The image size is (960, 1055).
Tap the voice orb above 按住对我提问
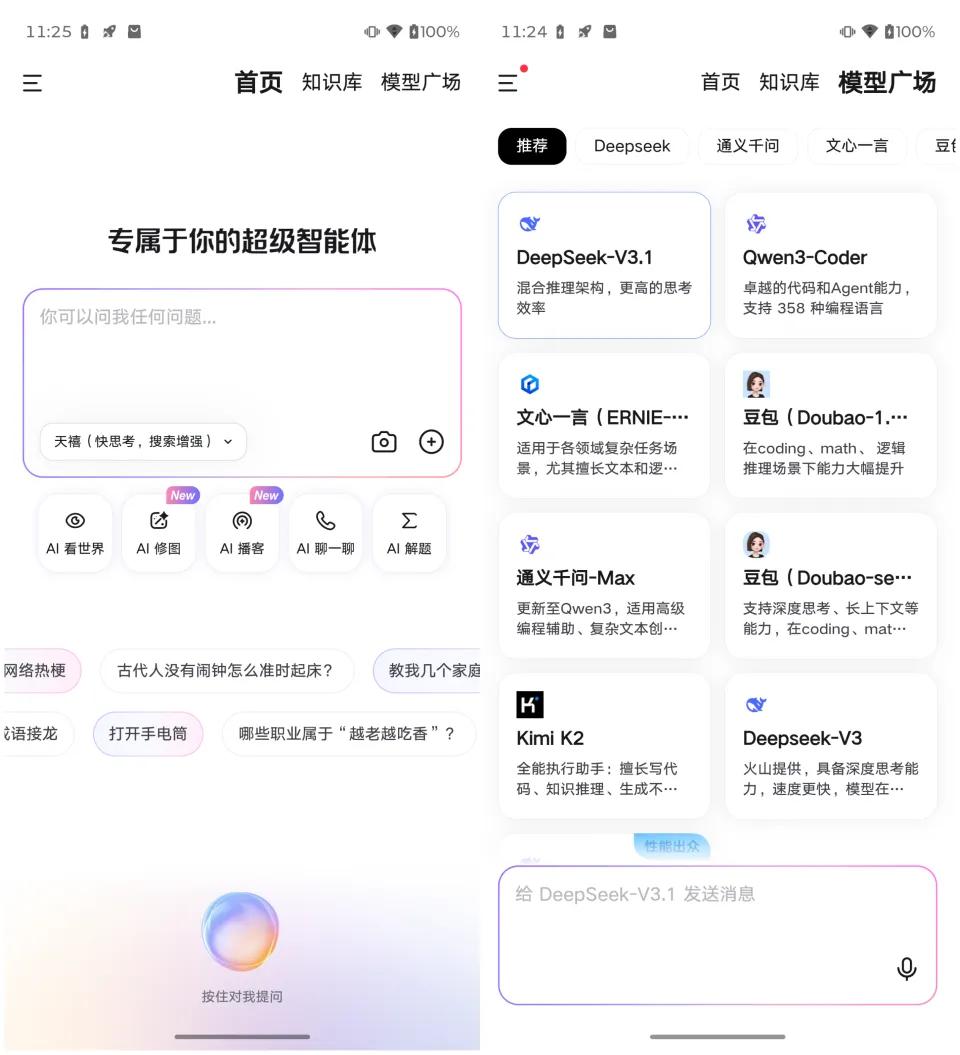[240, 932]
